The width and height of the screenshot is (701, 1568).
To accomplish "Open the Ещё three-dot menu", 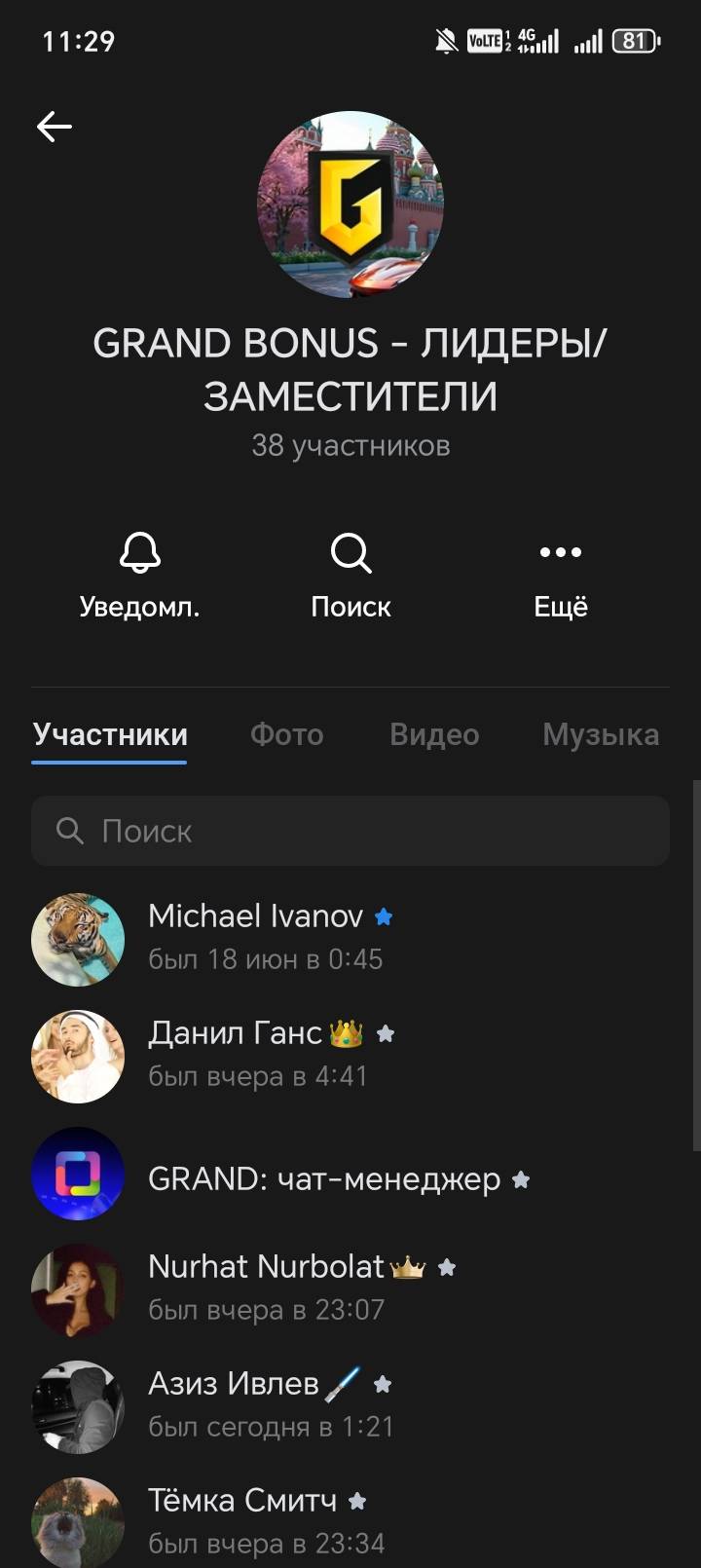I will [x=561, y=577].
